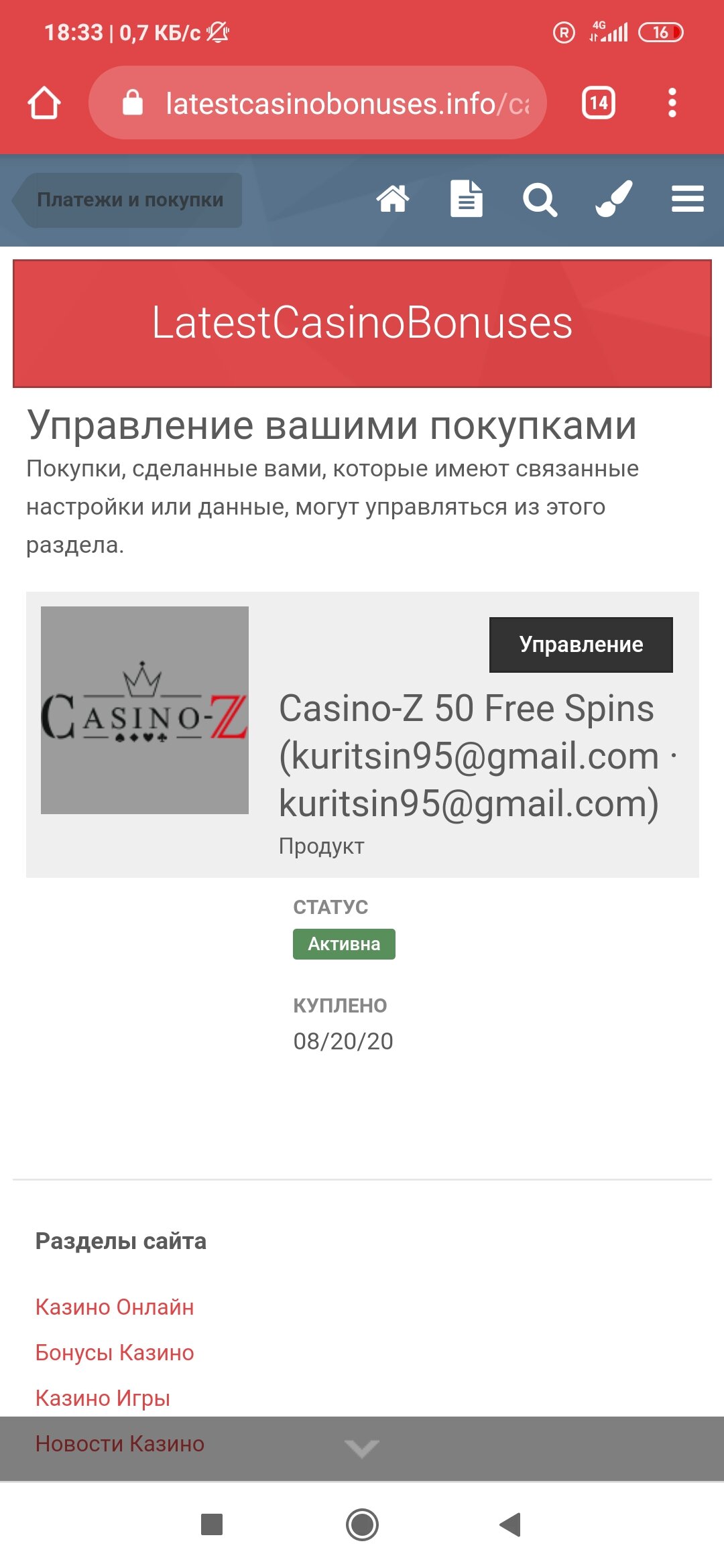Screen dimensions: 724x1568
Task: Open the browser tab switcher showing 14
Action: coord(598,103)
